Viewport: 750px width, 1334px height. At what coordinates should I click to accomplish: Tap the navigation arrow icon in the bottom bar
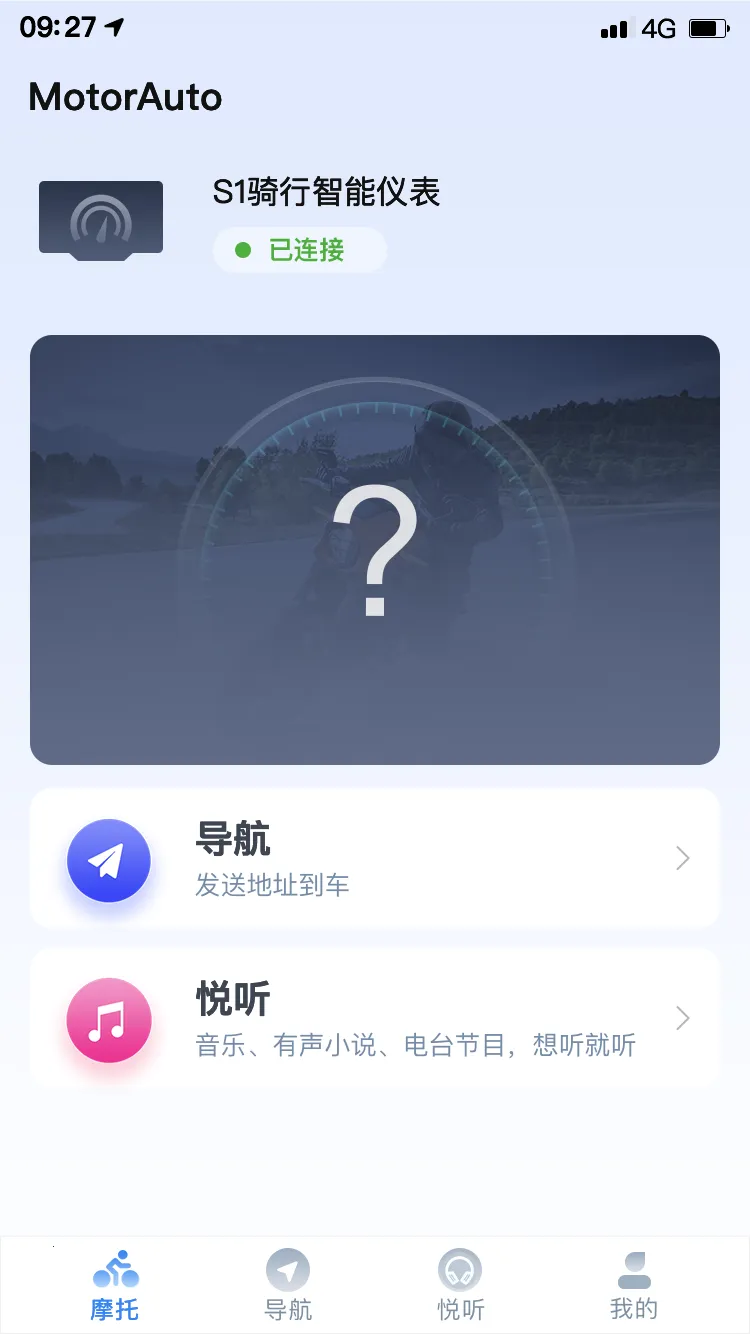pyautogui.click(x=287, y=1265)
